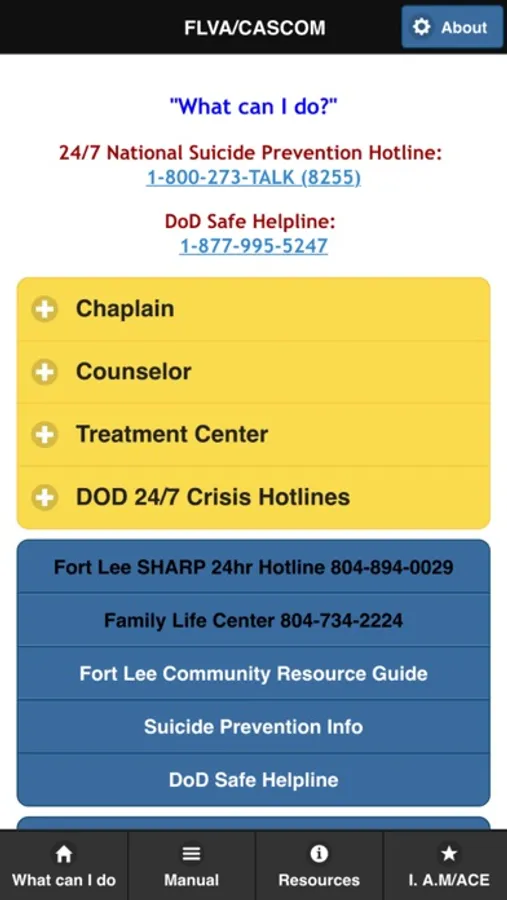
Task: Call DoD Safe Helpline number 1-877-995-5247
Action: [x=253, y=246]
